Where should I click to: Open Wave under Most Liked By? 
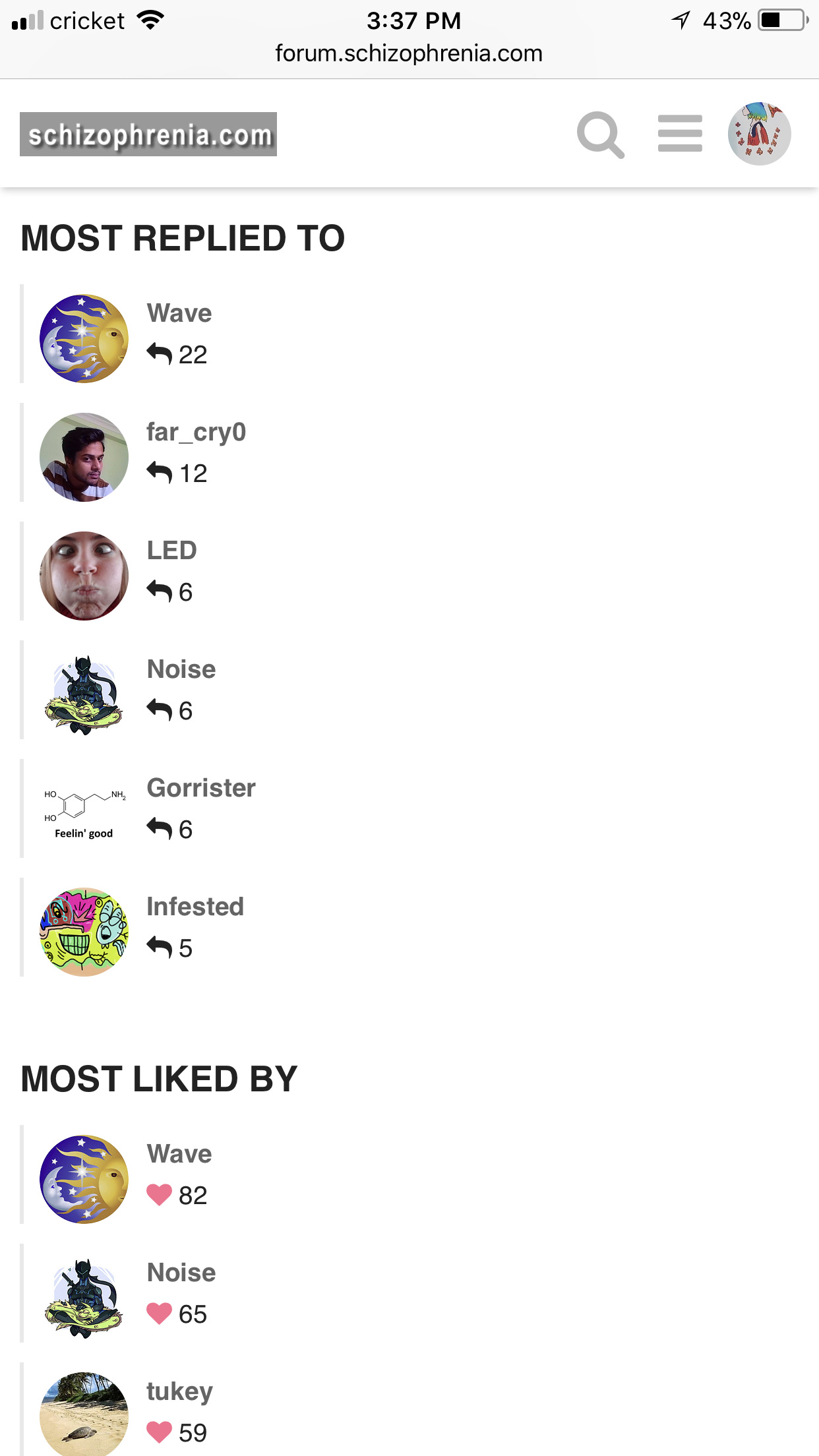179,1154
